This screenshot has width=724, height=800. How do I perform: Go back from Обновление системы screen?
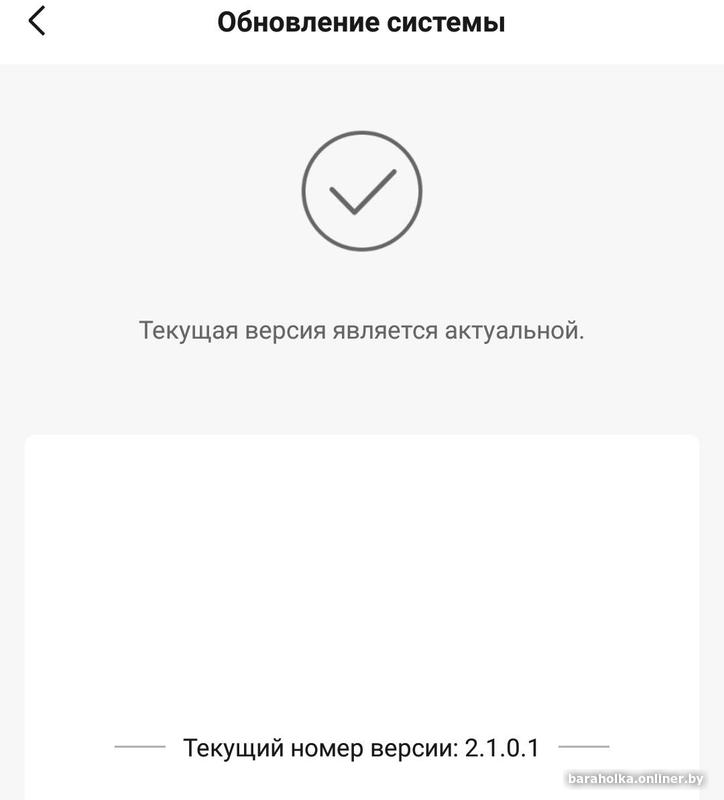tap(37, 21)
